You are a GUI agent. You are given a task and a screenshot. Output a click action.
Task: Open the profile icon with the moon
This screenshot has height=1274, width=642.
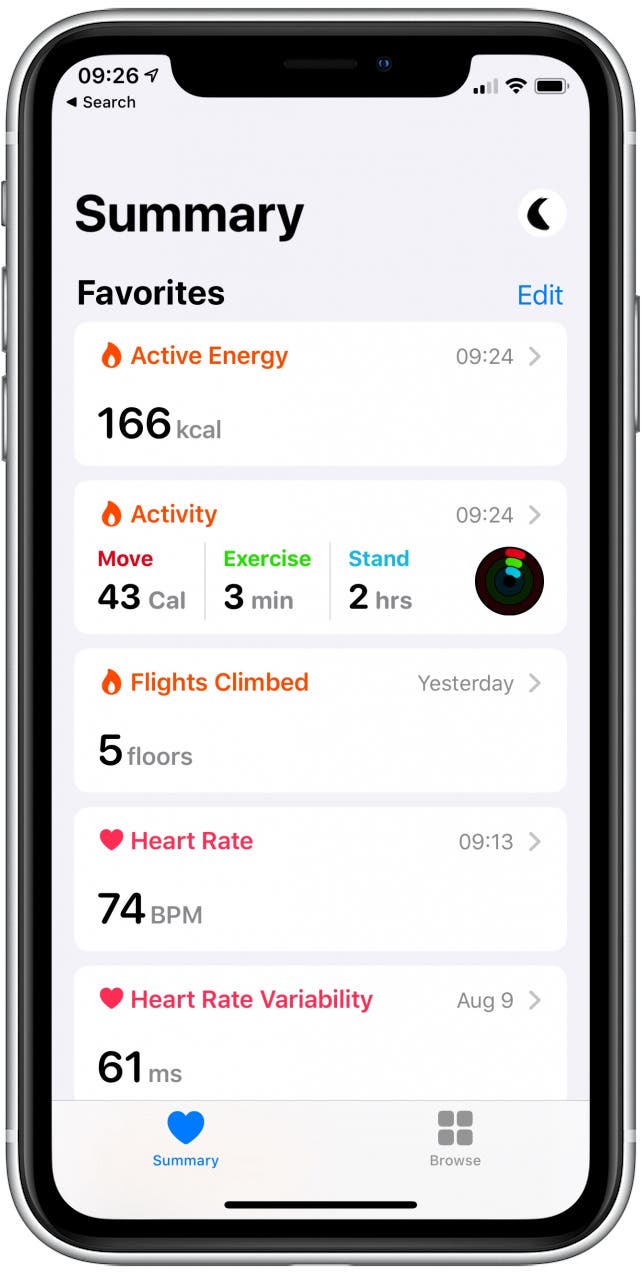(x=541, y=213)
